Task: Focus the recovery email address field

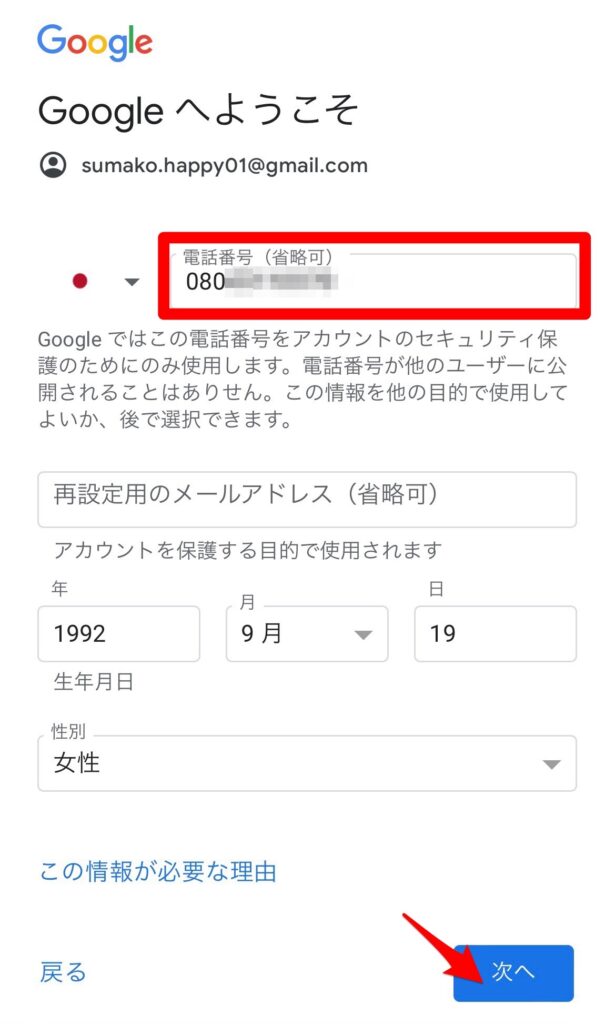Action: point(307,500)
